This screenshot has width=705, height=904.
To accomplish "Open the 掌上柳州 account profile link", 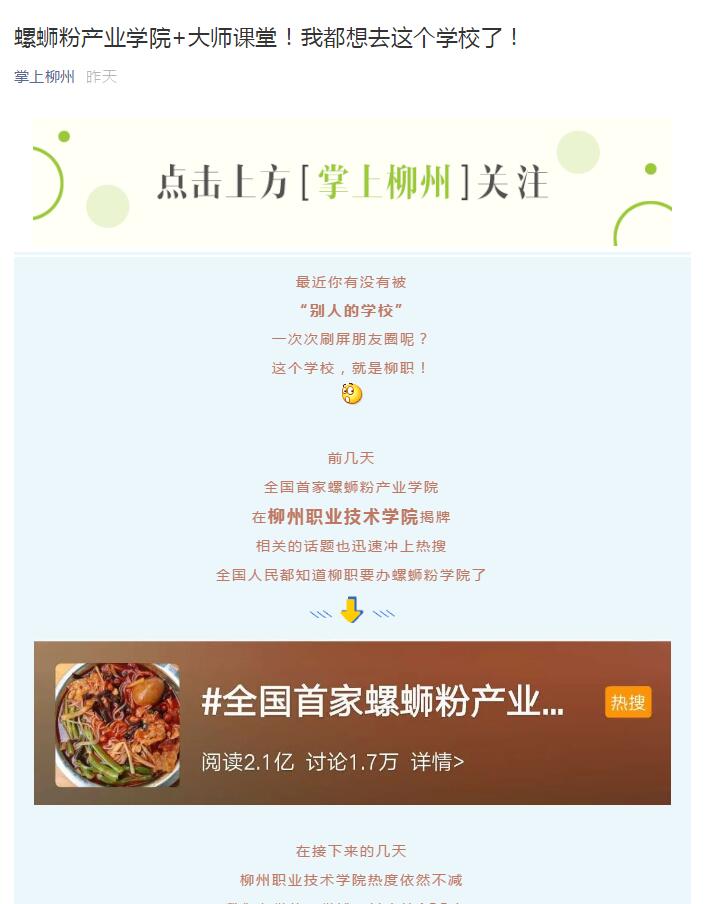I will click(44, 77).
